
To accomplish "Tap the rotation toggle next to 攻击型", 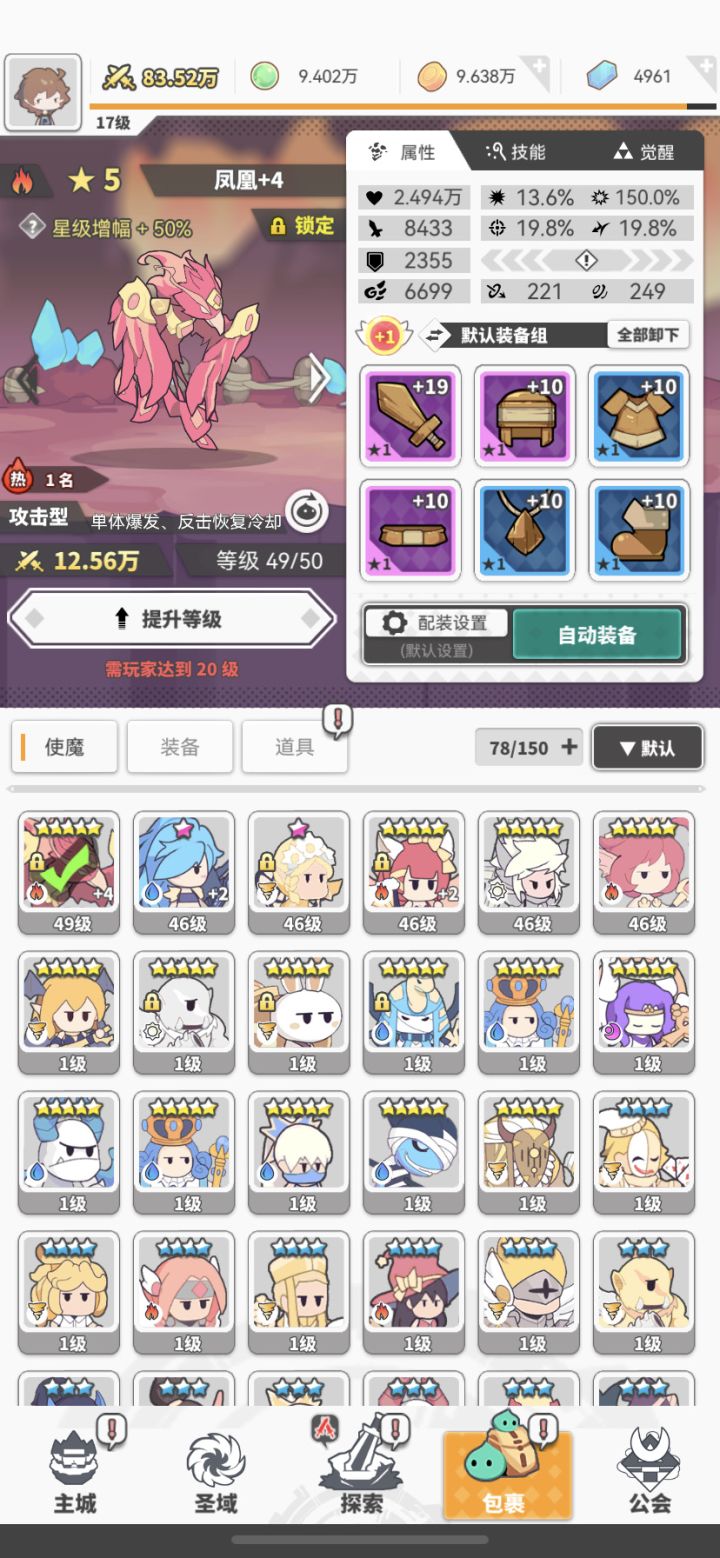I will pyautogui.click(x=306, y=511).
